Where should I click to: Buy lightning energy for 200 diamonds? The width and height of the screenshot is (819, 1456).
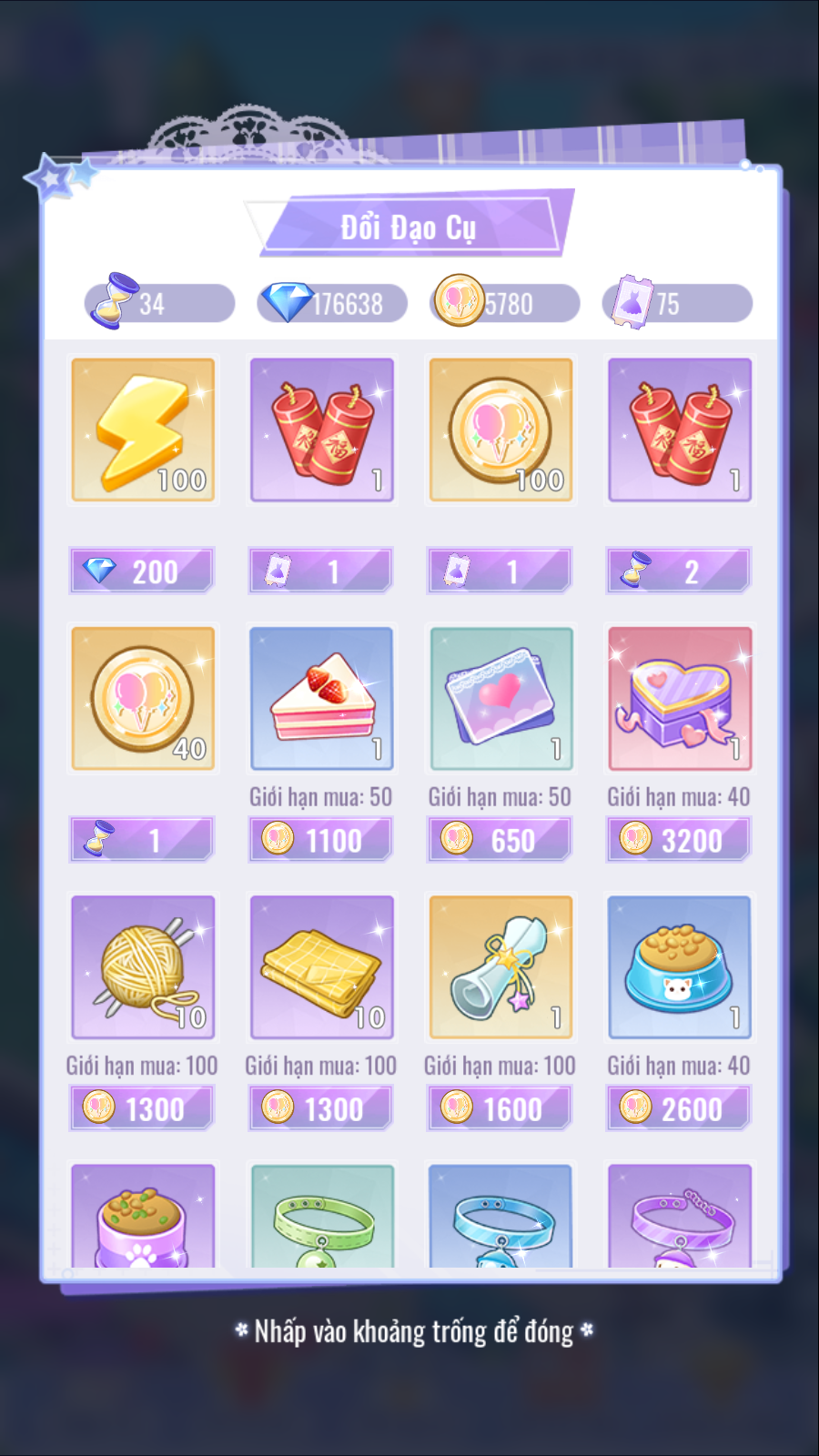coord(142,571)
